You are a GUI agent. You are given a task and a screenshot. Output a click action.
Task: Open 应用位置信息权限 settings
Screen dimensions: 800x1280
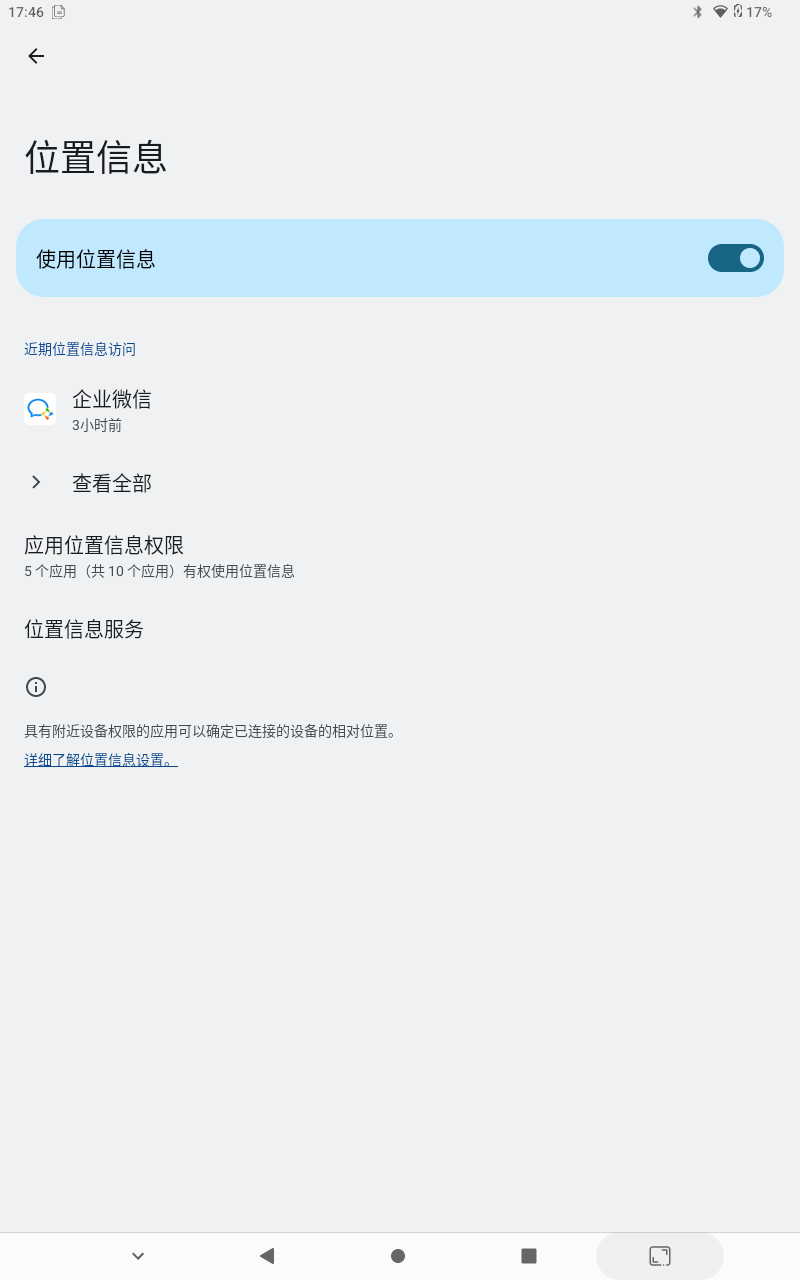(400, 557)
